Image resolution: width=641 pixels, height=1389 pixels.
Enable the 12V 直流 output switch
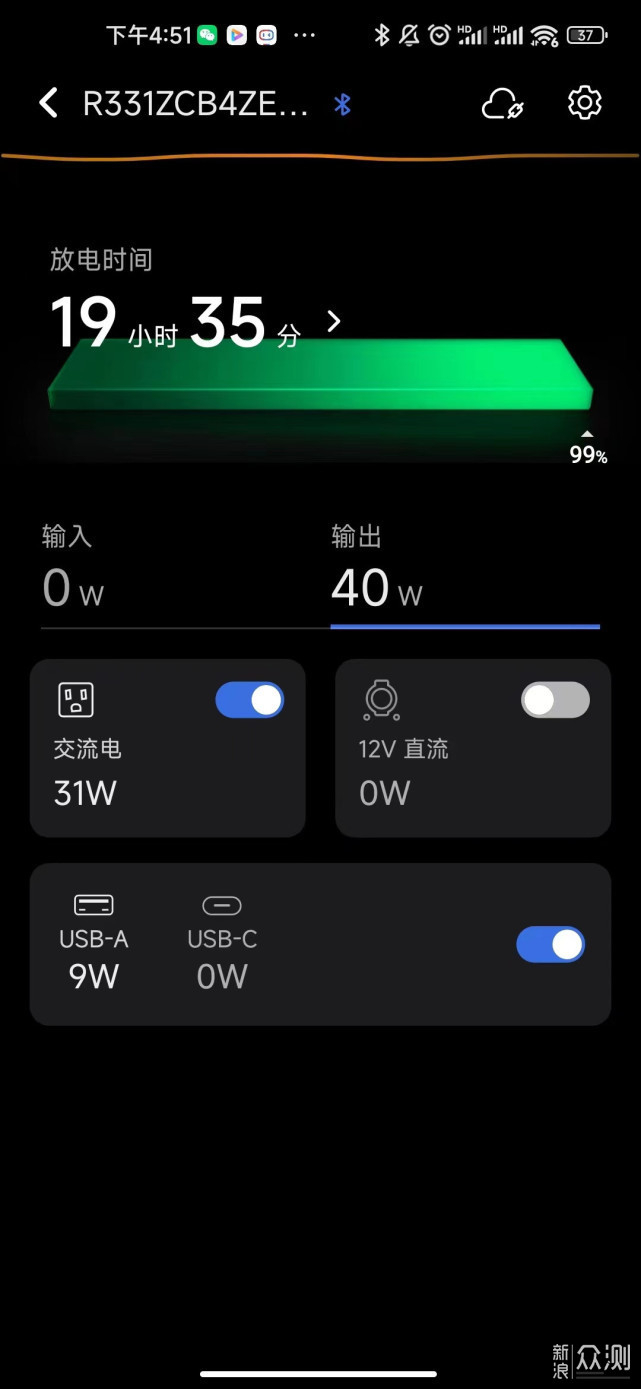555,700
